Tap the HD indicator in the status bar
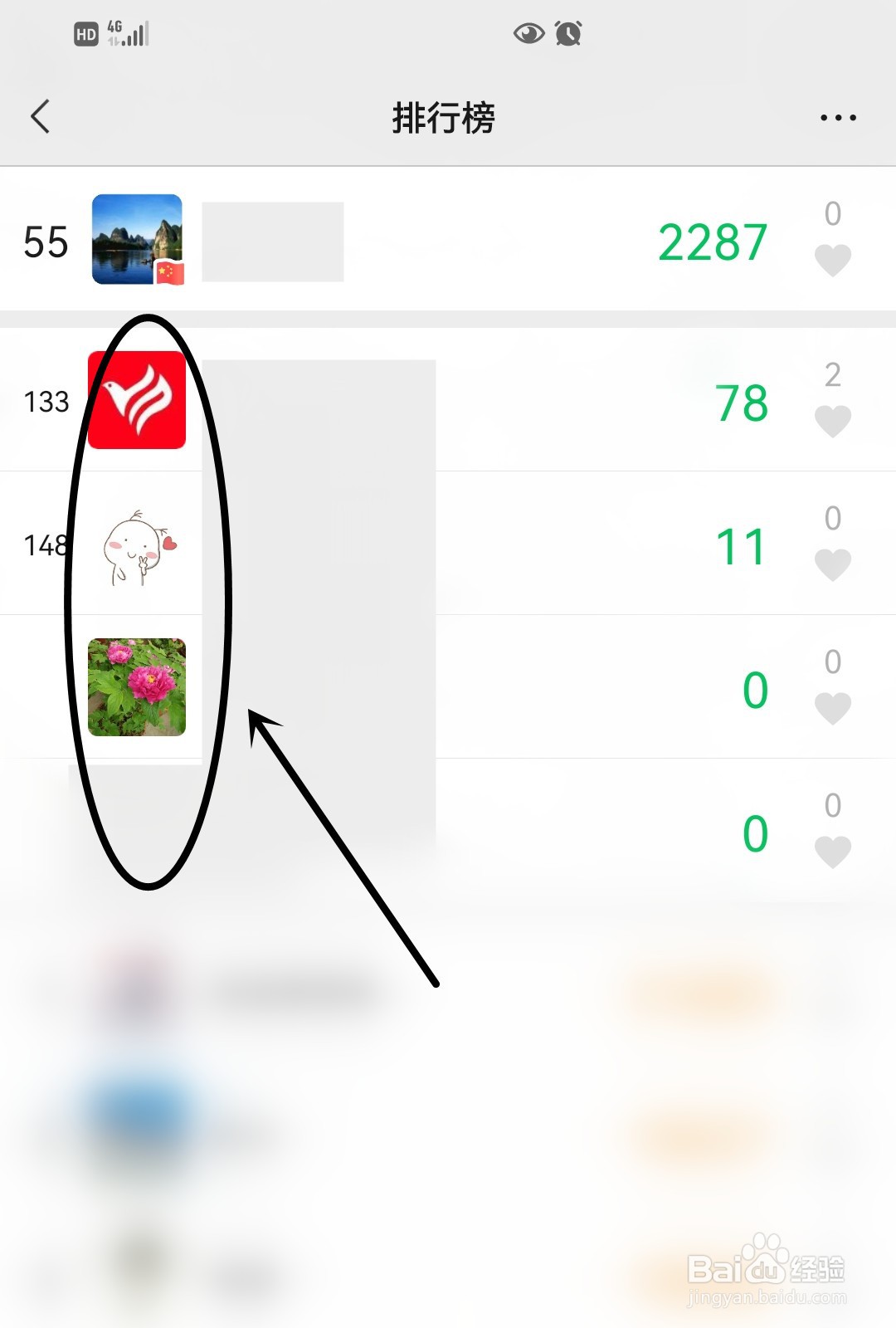The image size is (896, 1328). [x=85, y=32]
